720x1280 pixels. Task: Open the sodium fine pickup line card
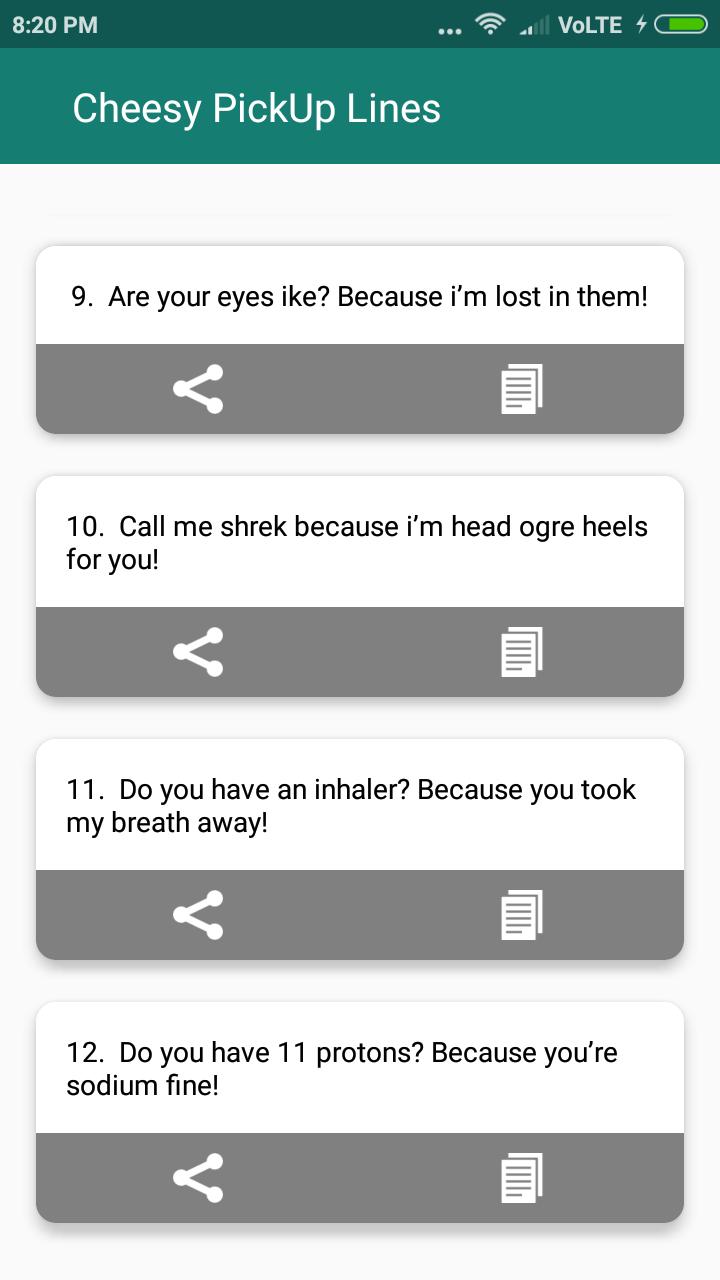360,1068
